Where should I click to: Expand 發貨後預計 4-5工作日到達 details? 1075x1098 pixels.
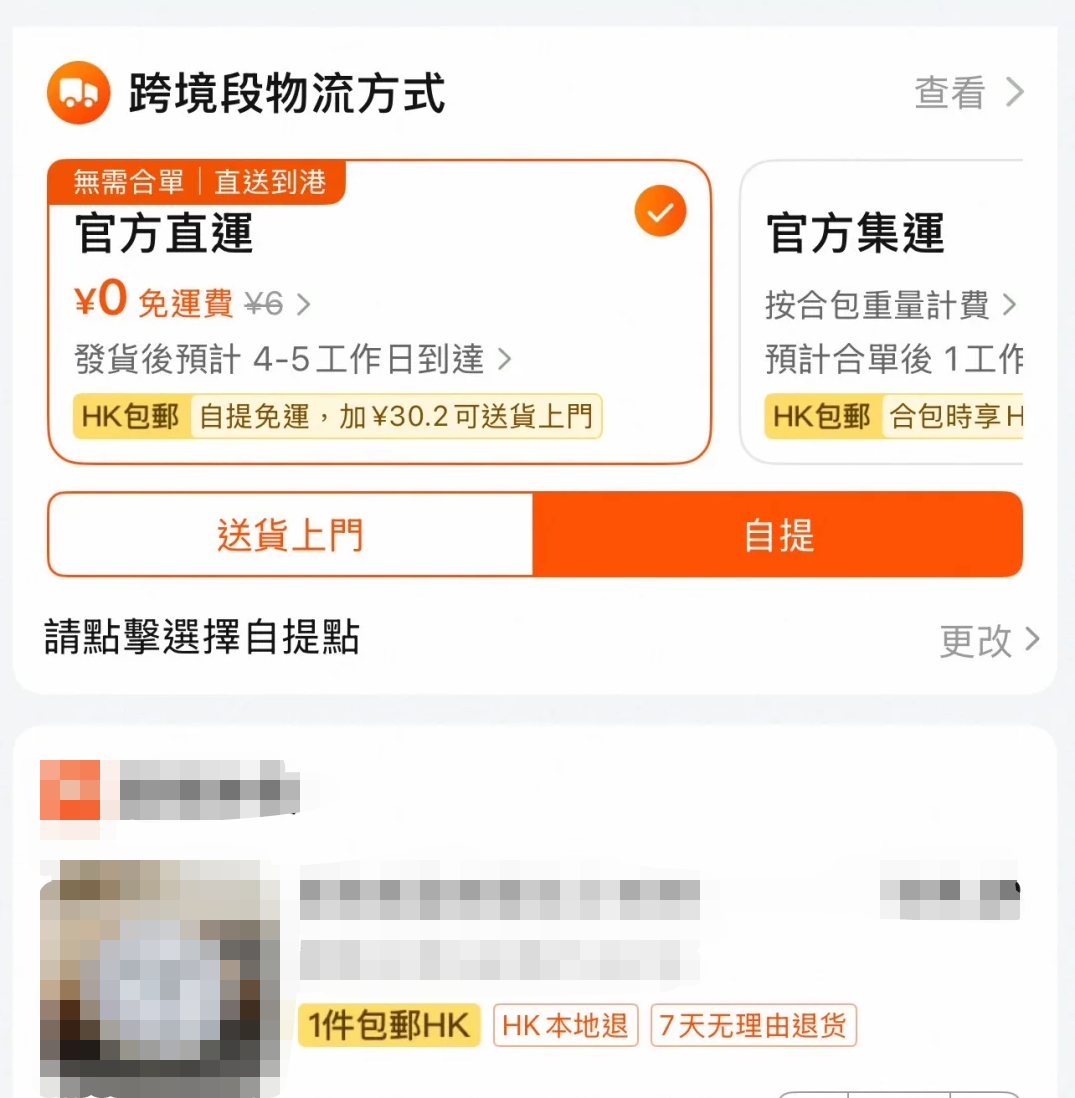292,359
